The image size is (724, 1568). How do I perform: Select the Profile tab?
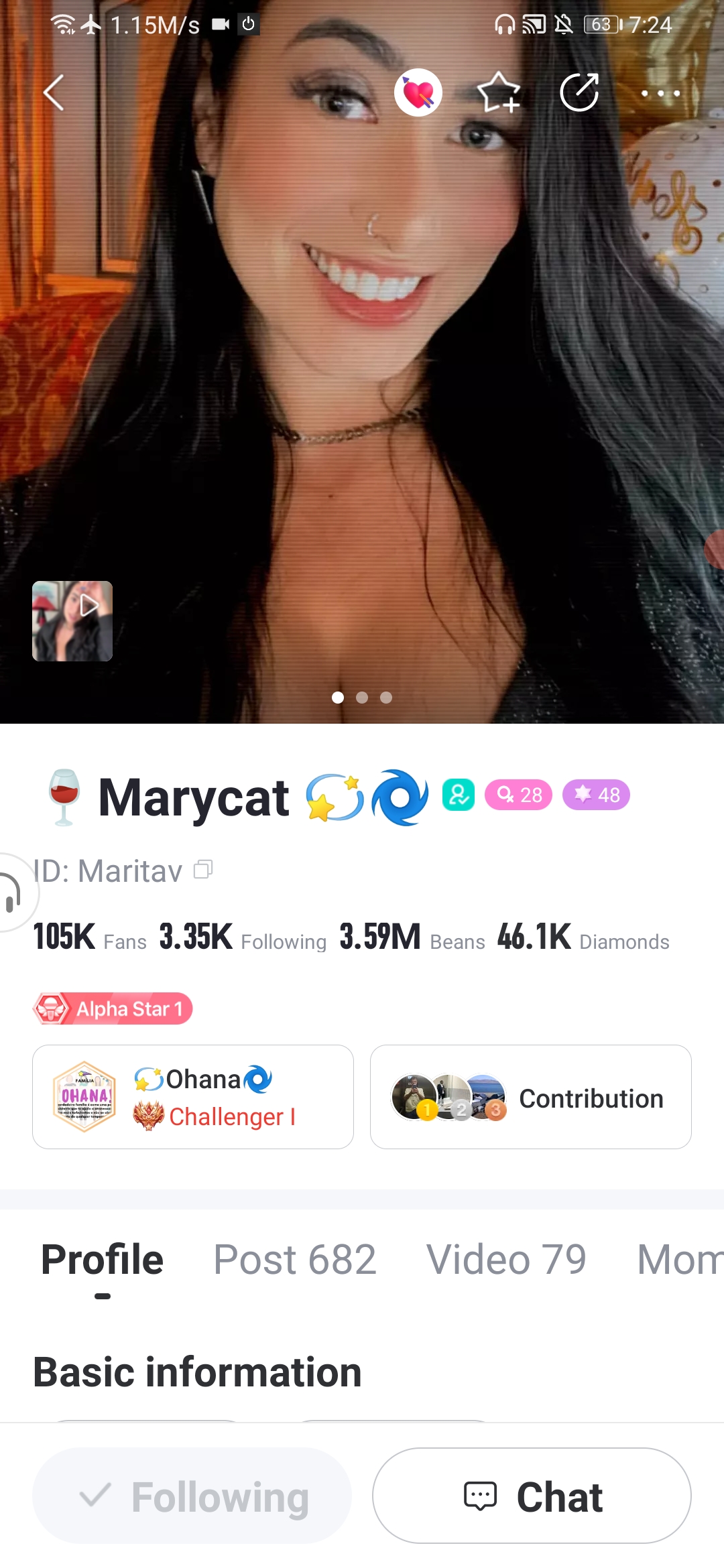coord(103,1259)
